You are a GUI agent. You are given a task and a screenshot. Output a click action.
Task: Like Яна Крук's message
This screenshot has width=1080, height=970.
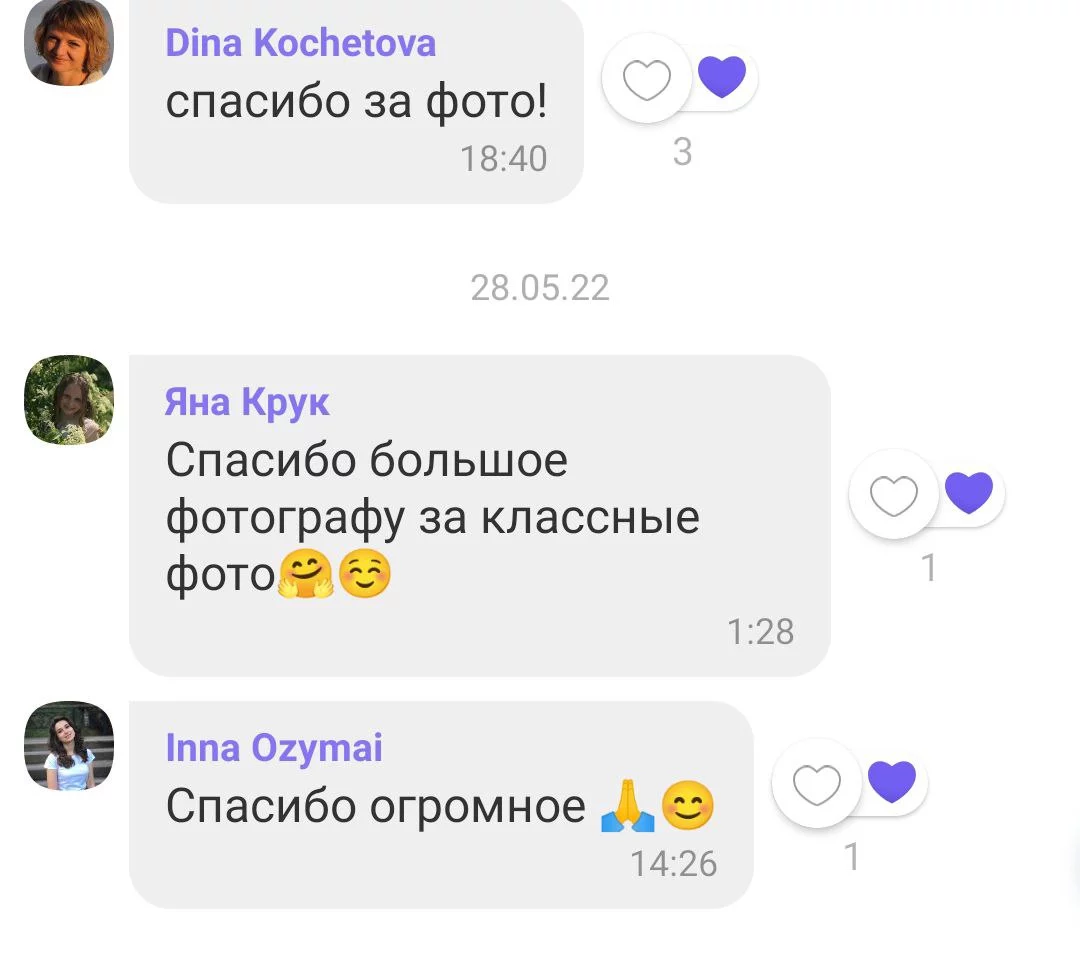point(893,495)
